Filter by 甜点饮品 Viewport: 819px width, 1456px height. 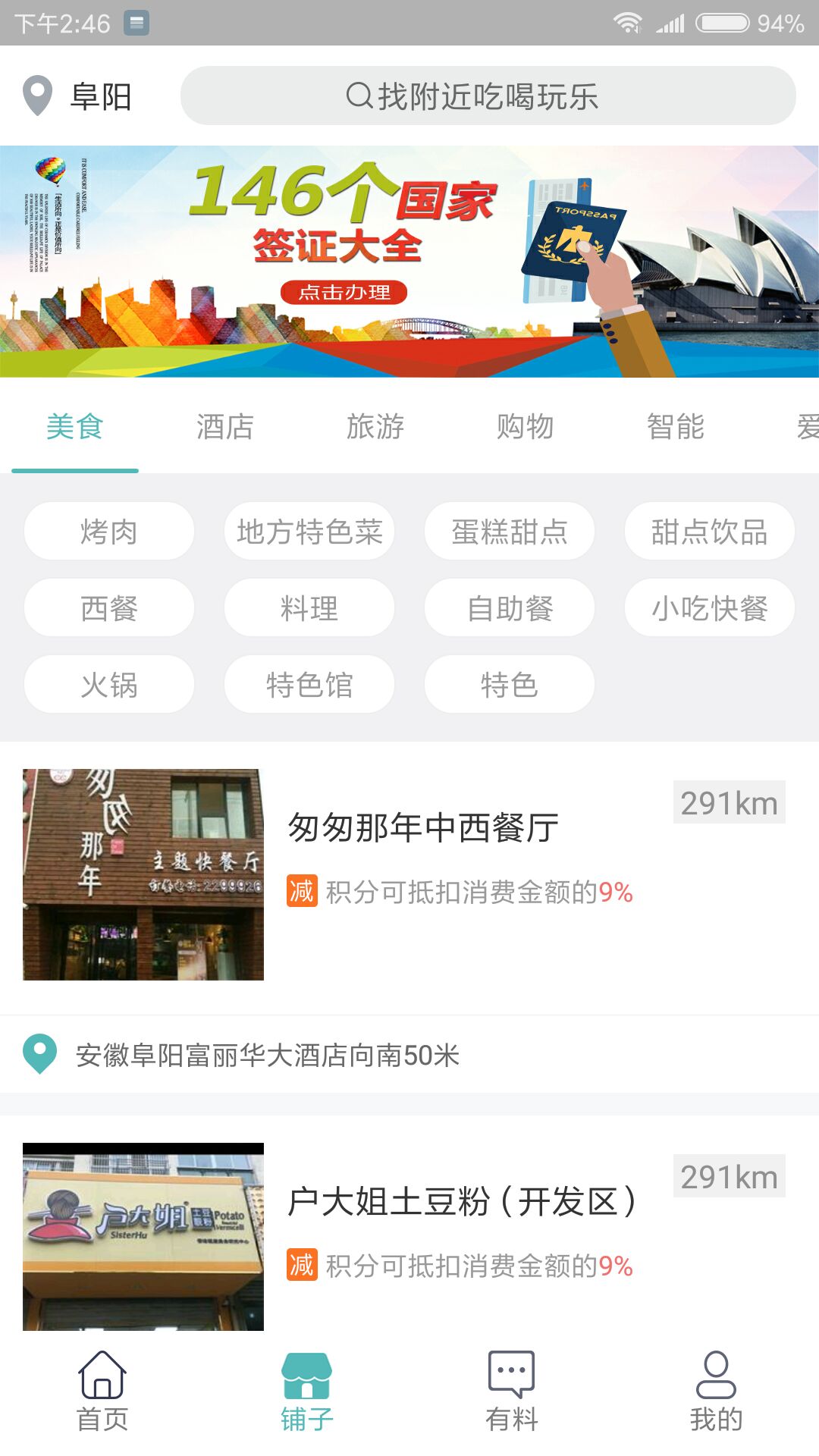point(710,532)
